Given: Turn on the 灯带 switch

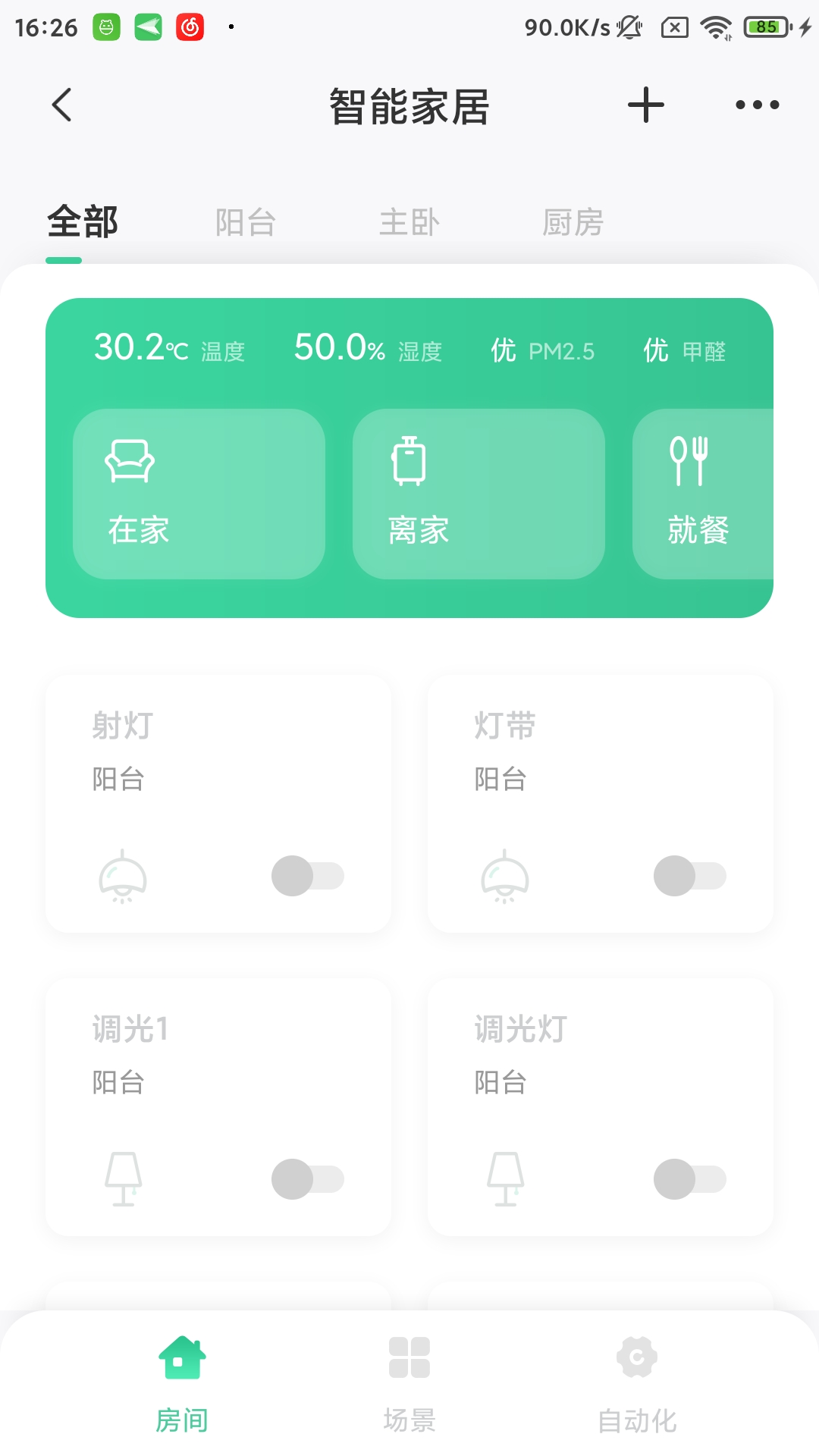Looking at the screenshot, I should pos(689,876).
